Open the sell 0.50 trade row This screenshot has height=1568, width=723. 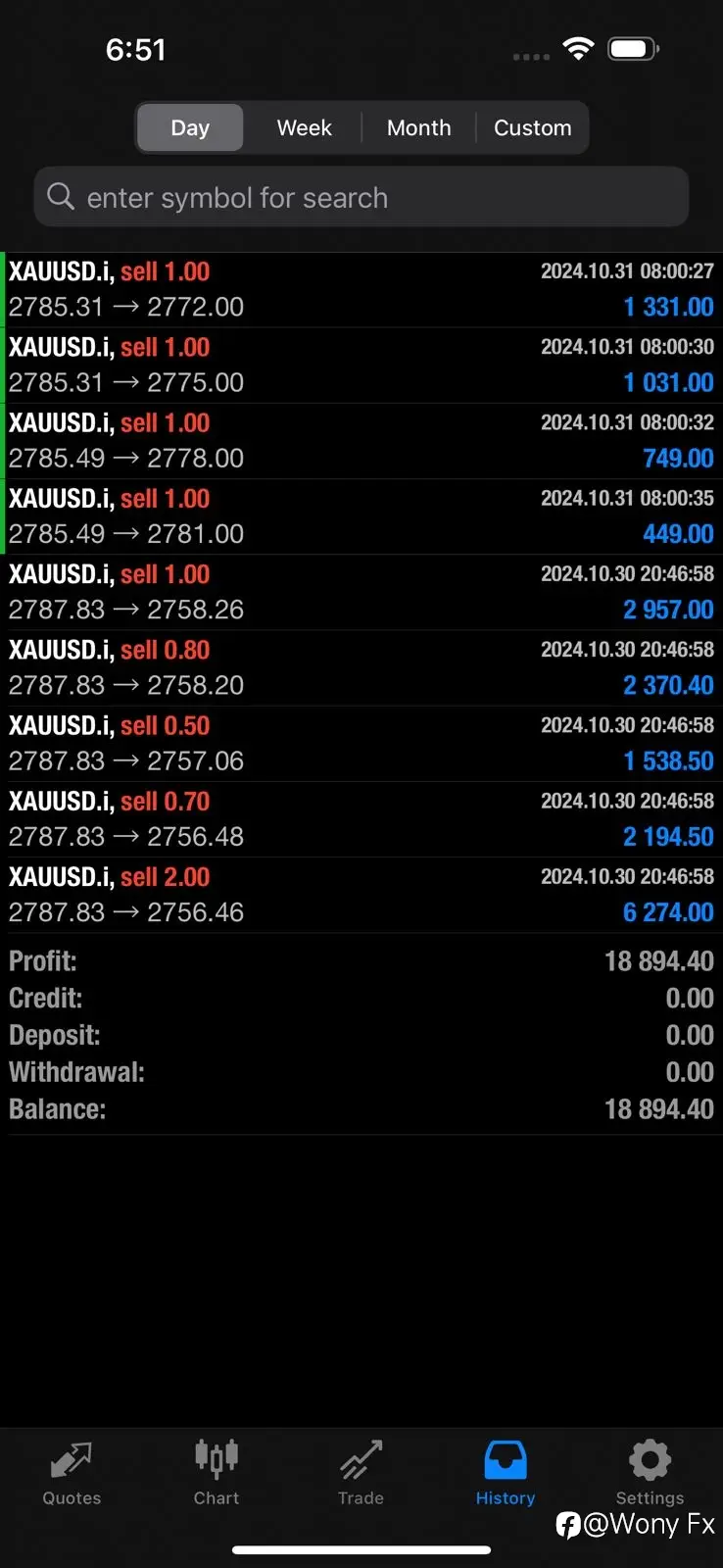tap(361, 743)
